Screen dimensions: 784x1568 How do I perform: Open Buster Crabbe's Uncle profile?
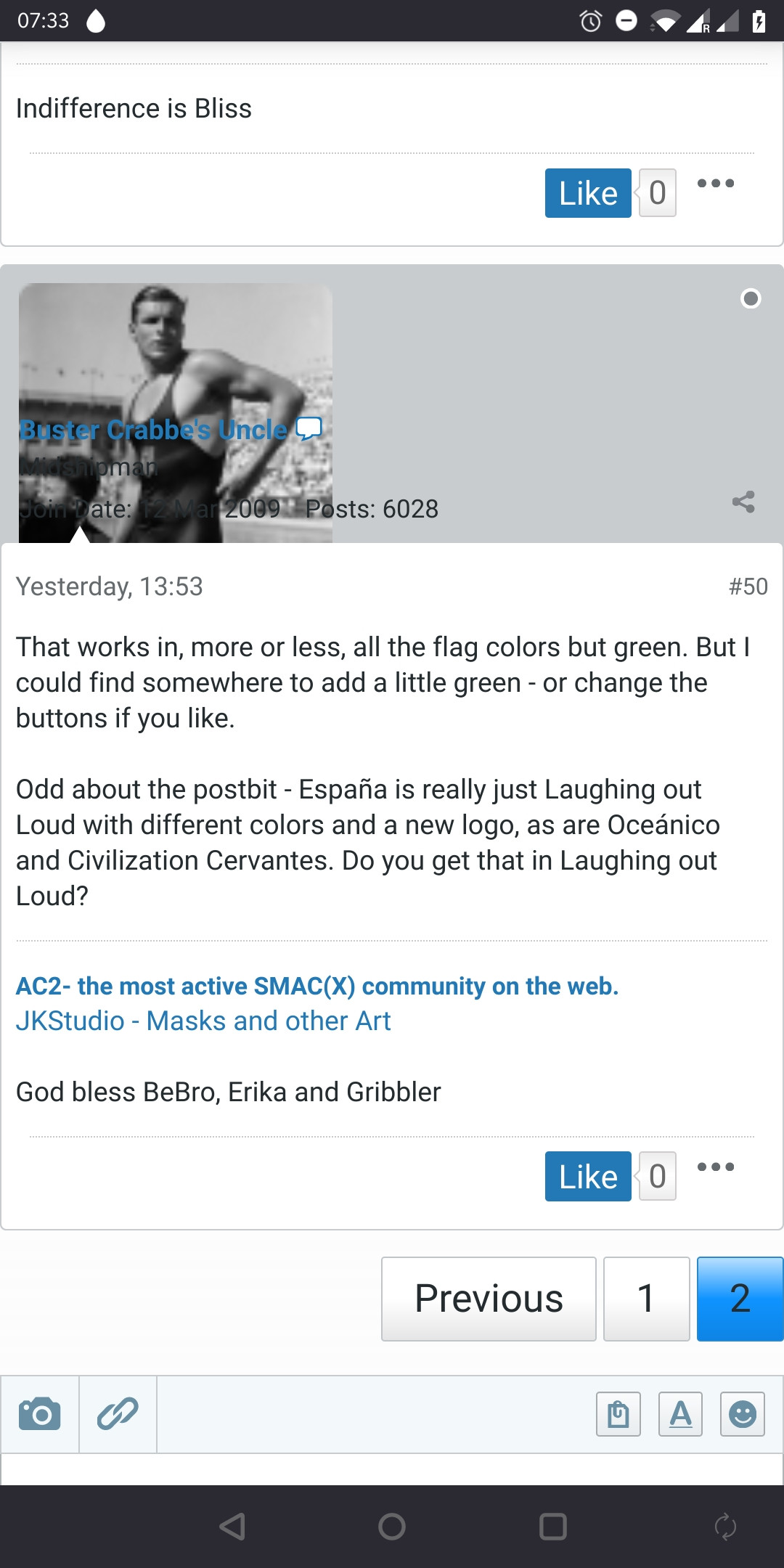(153, 430)
